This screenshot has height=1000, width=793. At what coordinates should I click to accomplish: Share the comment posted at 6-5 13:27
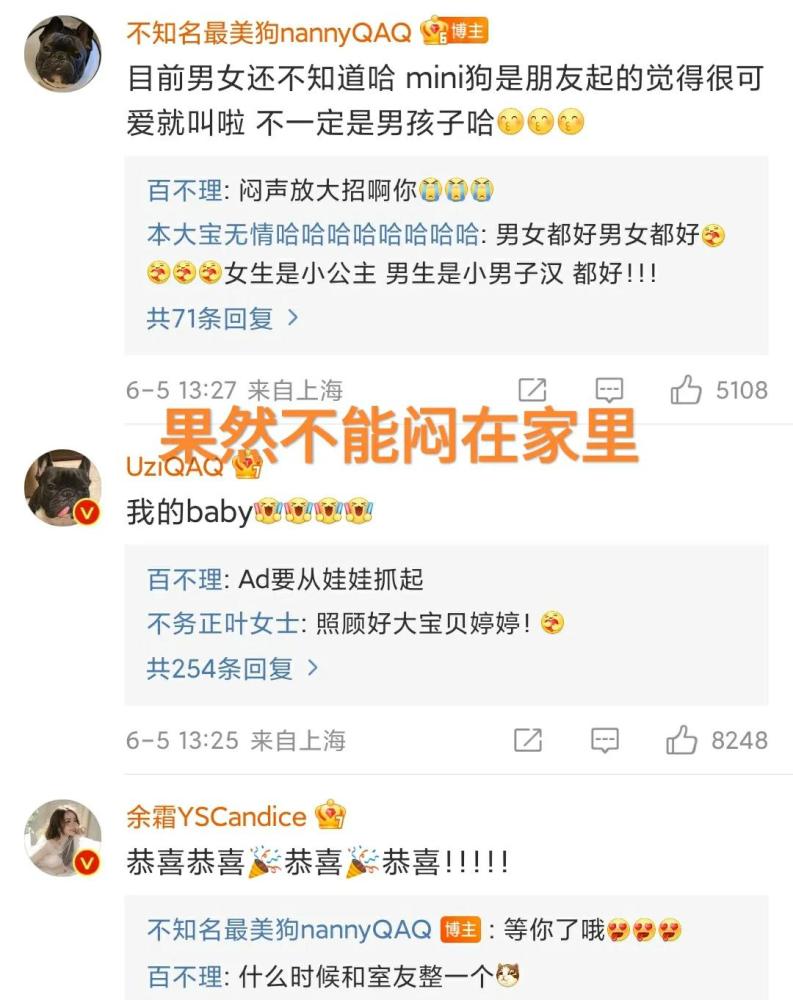(532, 390)
